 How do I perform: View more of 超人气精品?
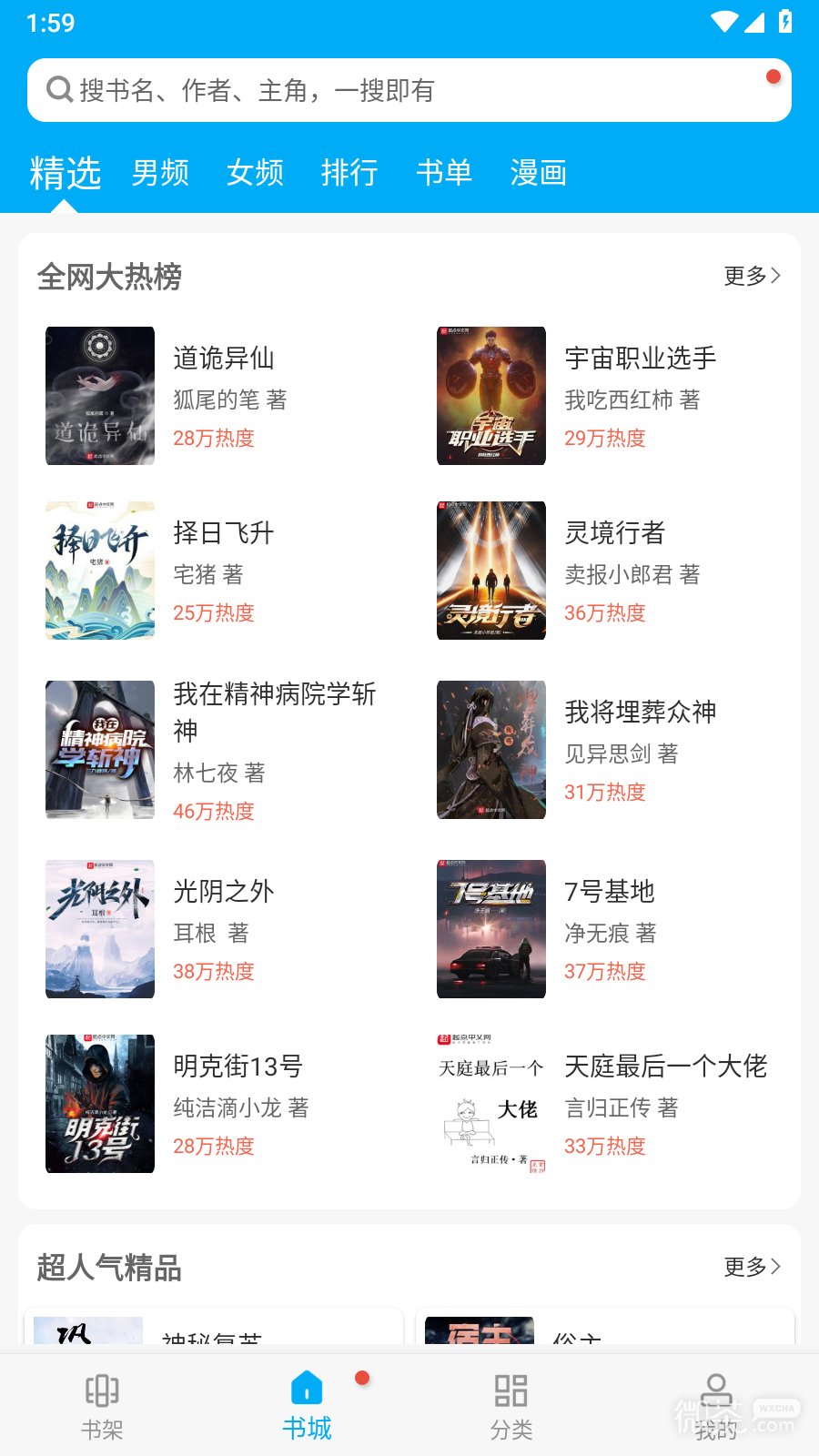pyautogui.click(x=752, y=1267)
